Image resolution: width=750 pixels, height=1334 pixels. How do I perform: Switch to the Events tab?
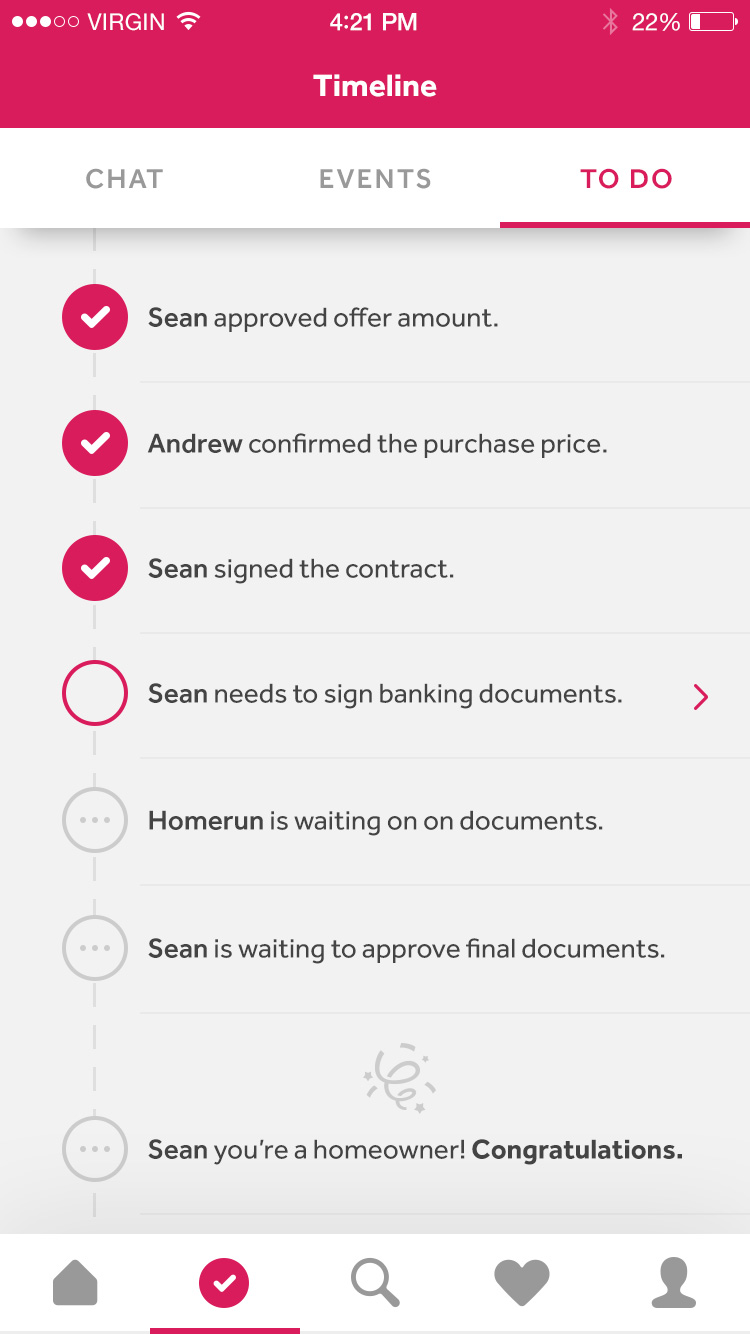pyautogui.click(x=375, y=179)
